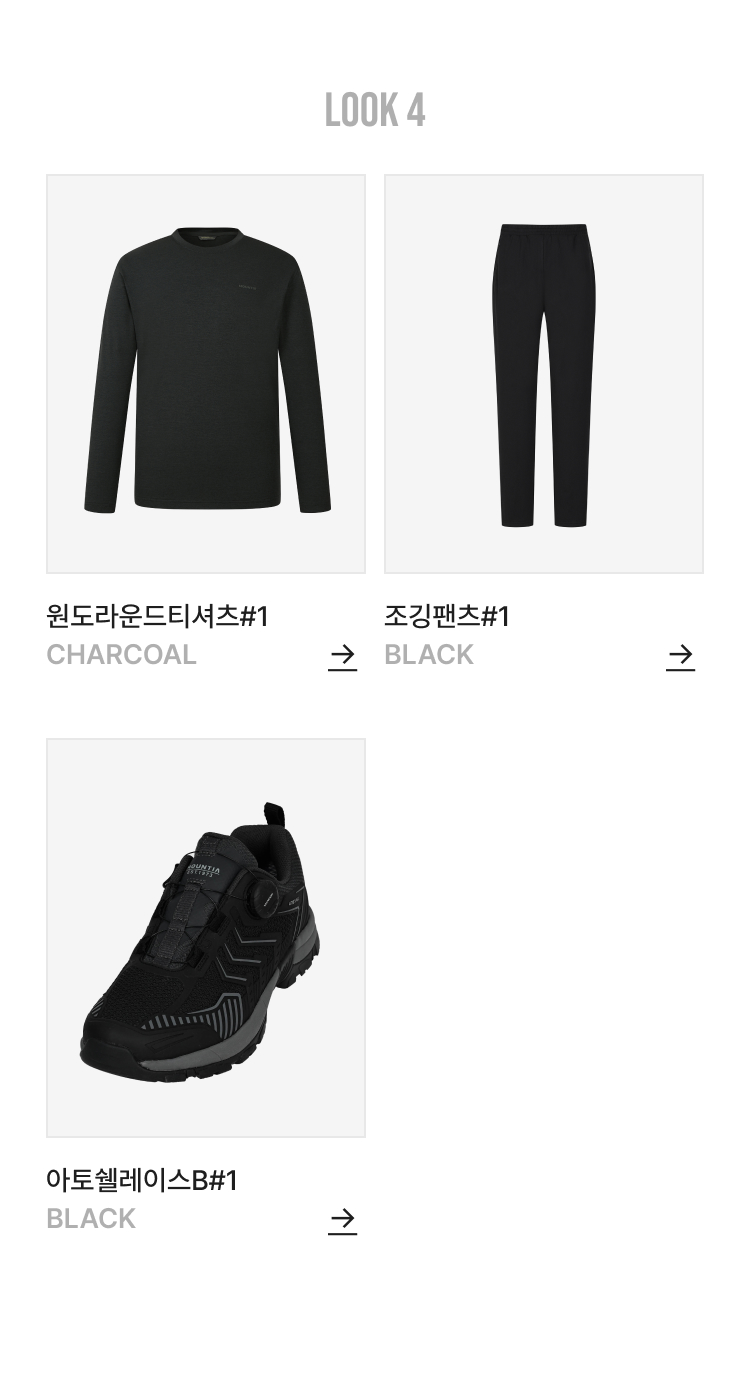Open the 윈도라운드티셔츠#1 charcoal shirt image
The width and height of the screenshot is (750, 1398).
pos(206,374)
